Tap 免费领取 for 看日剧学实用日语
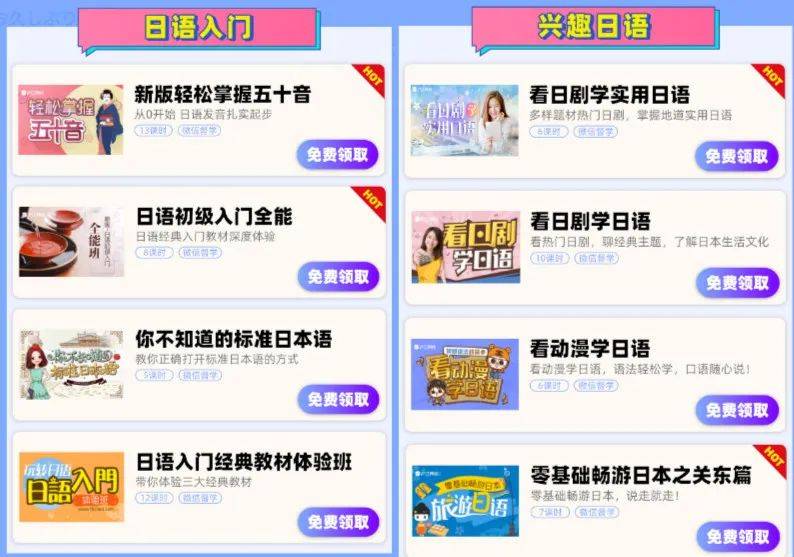 coord(736,156)
